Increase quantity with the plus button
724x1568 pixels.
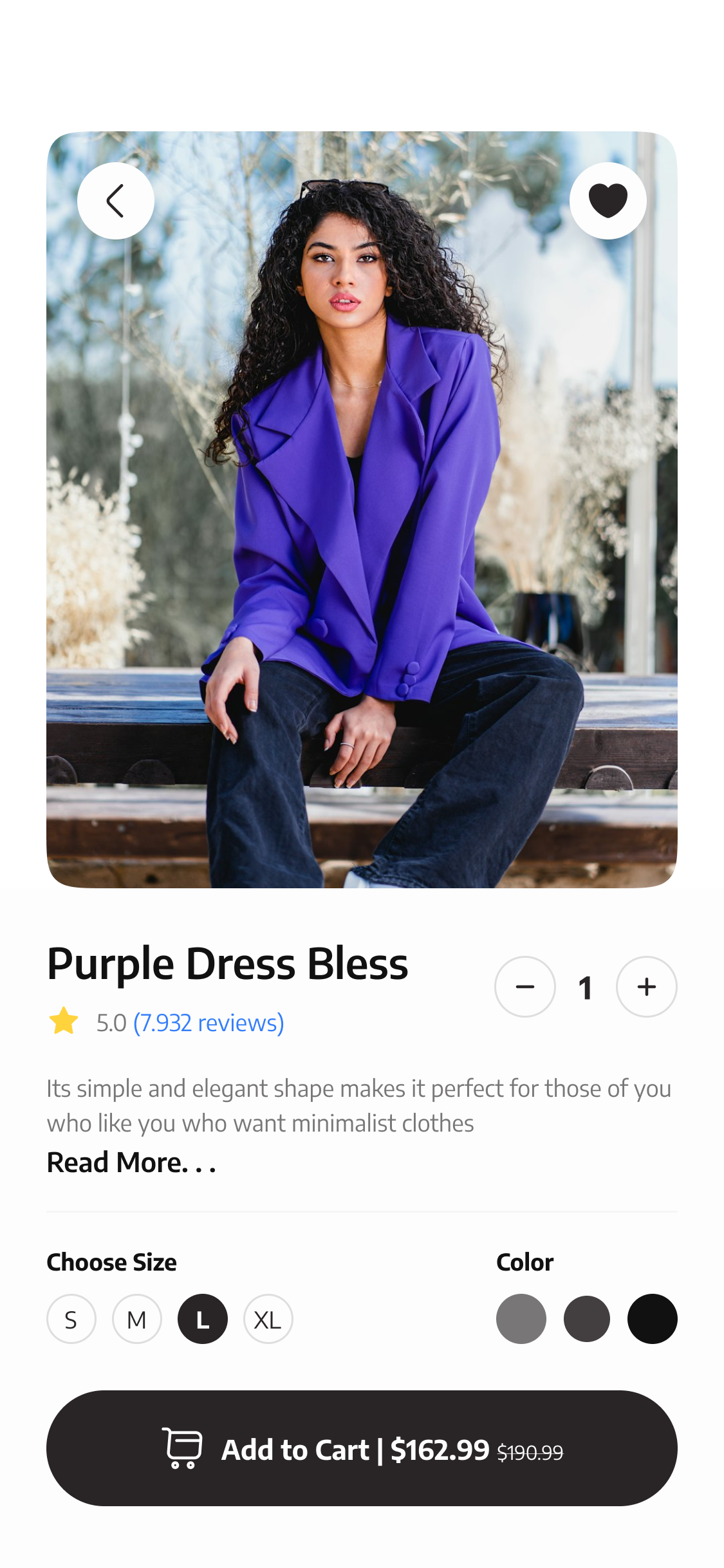646,987
